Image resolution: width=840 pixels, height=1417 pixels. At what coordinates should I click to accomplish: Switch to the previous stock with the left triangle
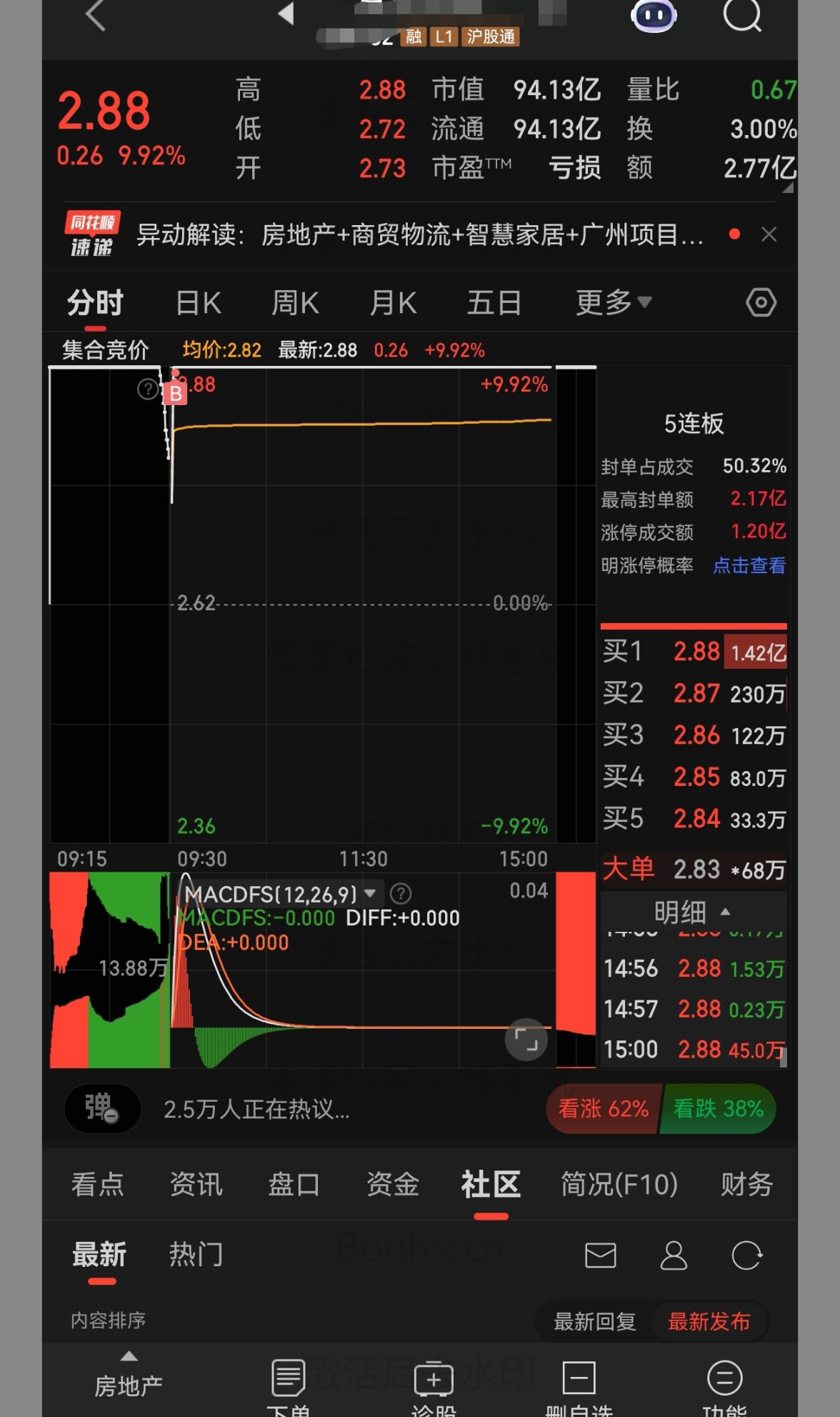pyautogui.click(x=286, y=13)
